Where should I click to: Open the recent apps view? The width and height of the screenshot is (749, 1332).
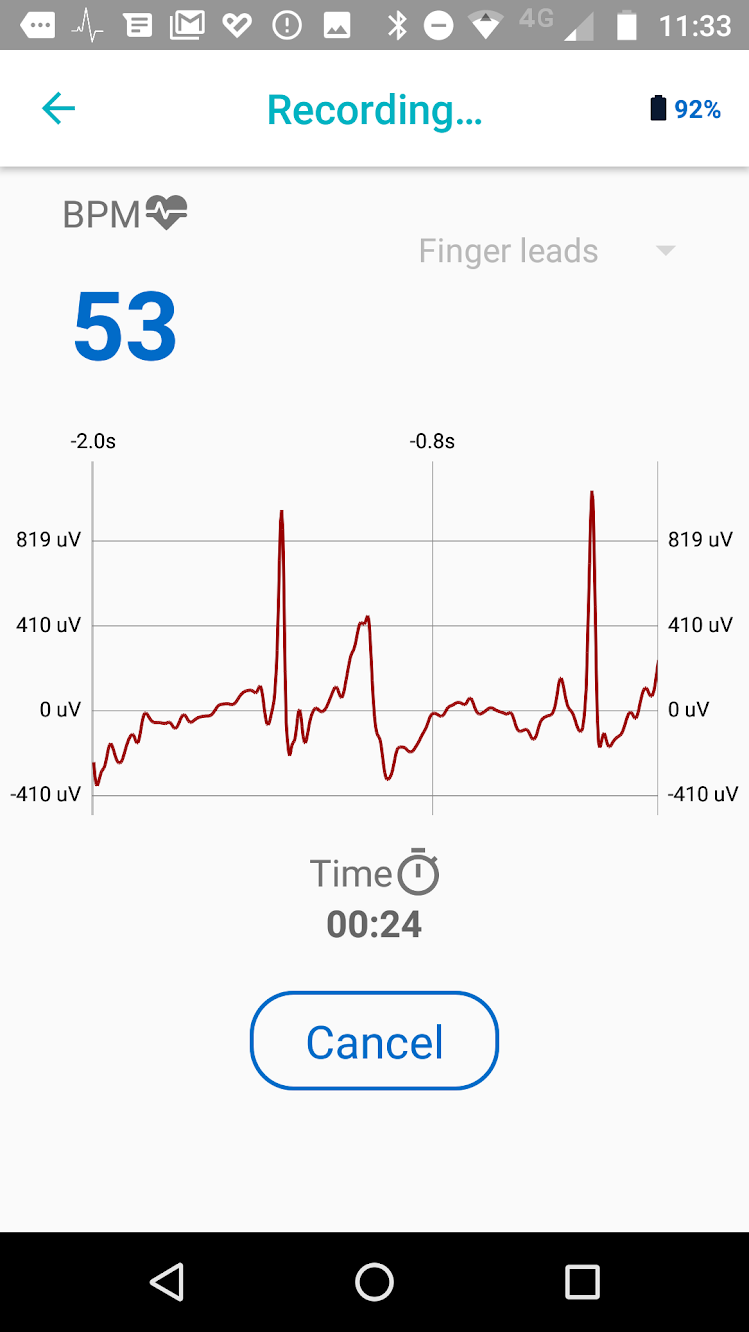click(x=582, y=1281)
